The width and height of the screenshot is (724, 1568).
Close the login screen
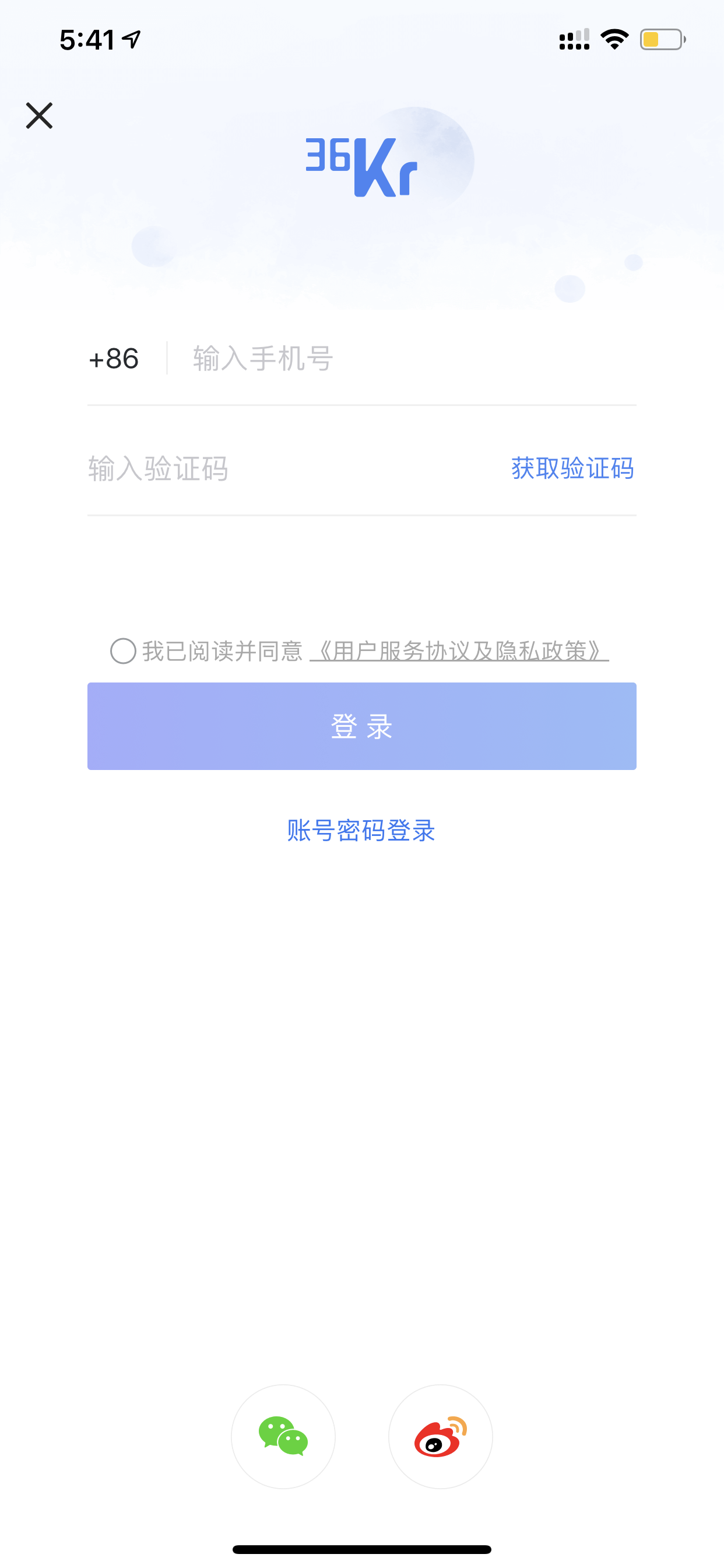coord(40,116)
